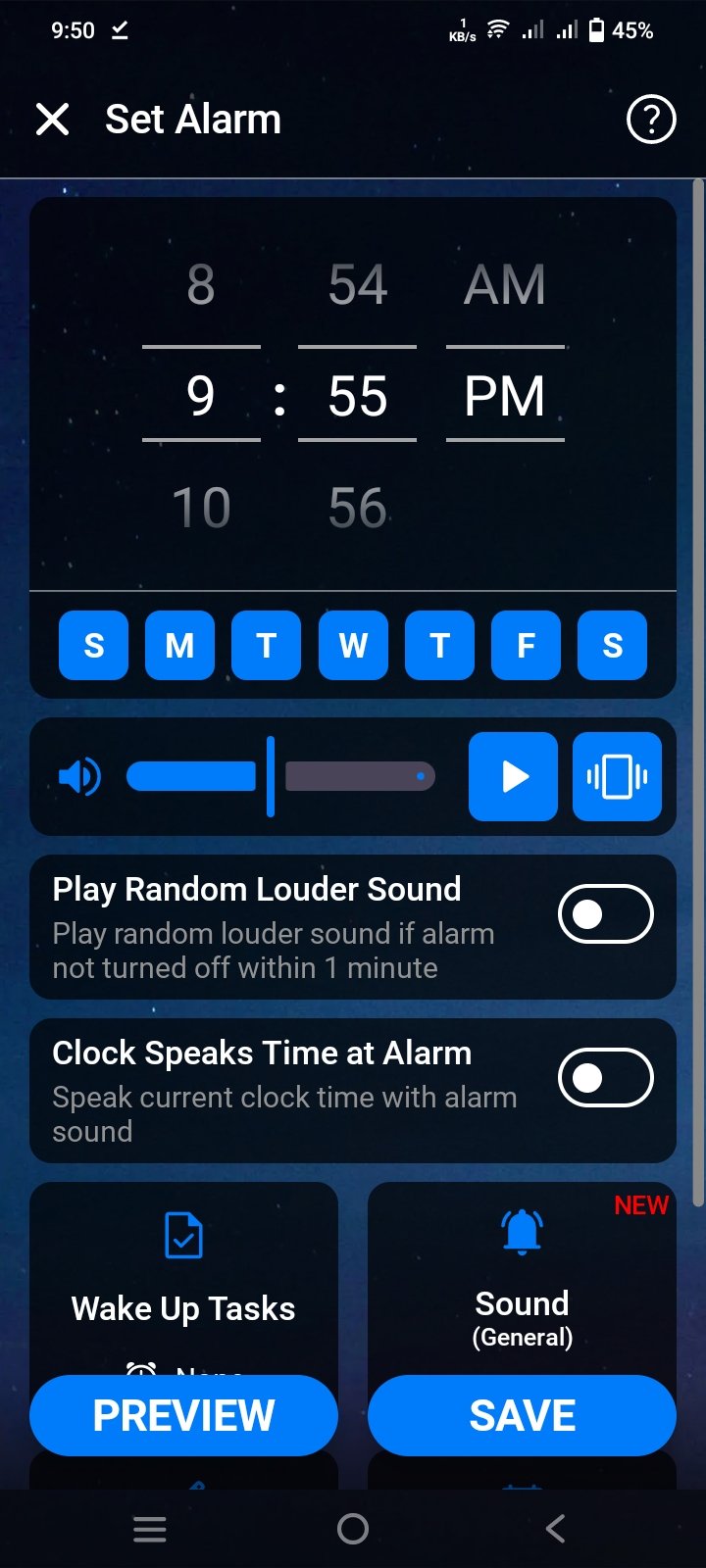
Task: Preview the alarm
Action: coord(183,1415)
